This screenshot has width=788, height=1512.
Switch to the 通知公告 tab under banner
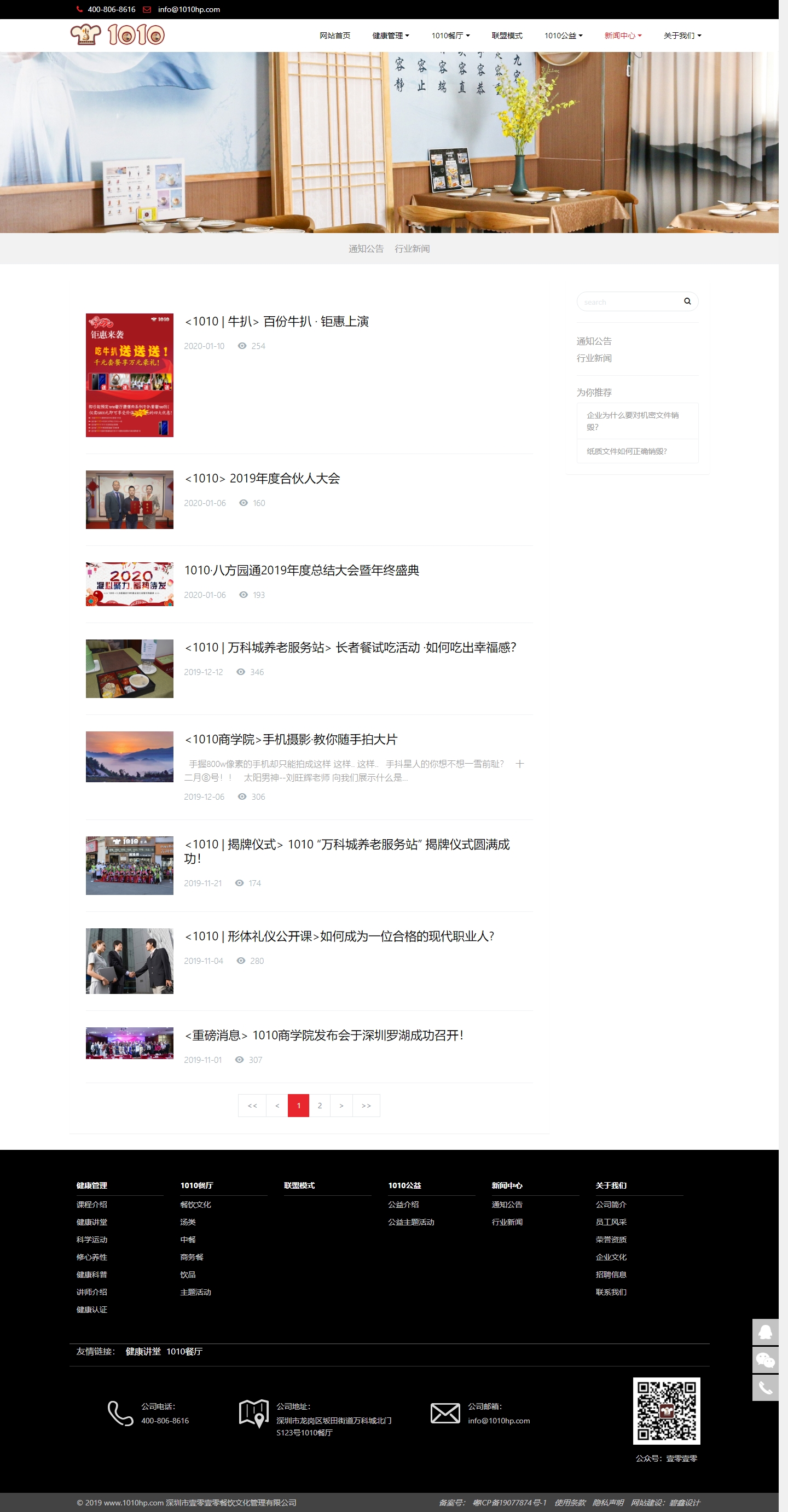point(366,249)
